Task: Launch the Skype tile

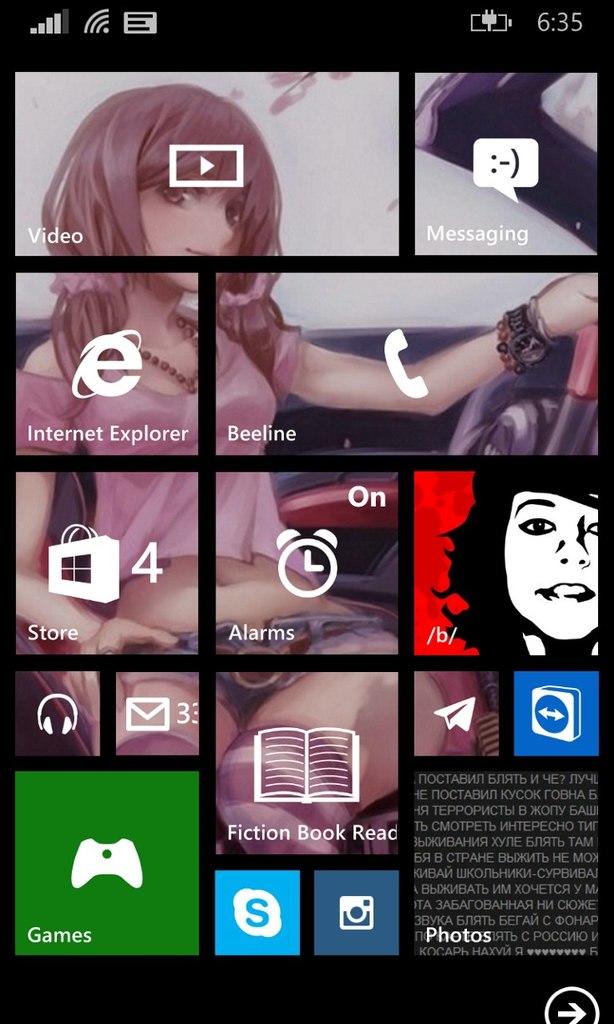Action: (x=257, y=912)
